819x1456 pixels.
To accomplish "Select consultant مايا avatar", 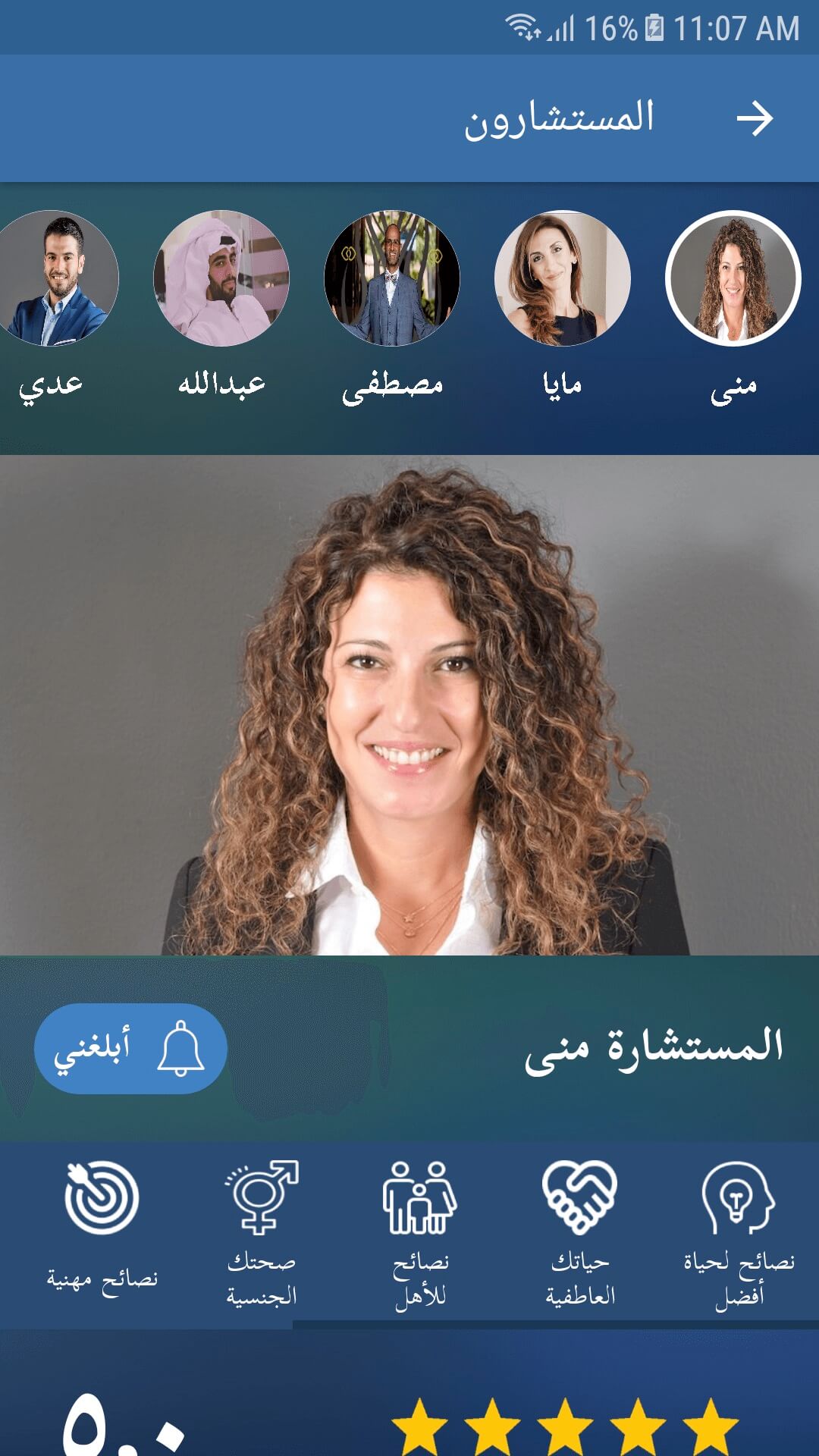I will [562, 278].
